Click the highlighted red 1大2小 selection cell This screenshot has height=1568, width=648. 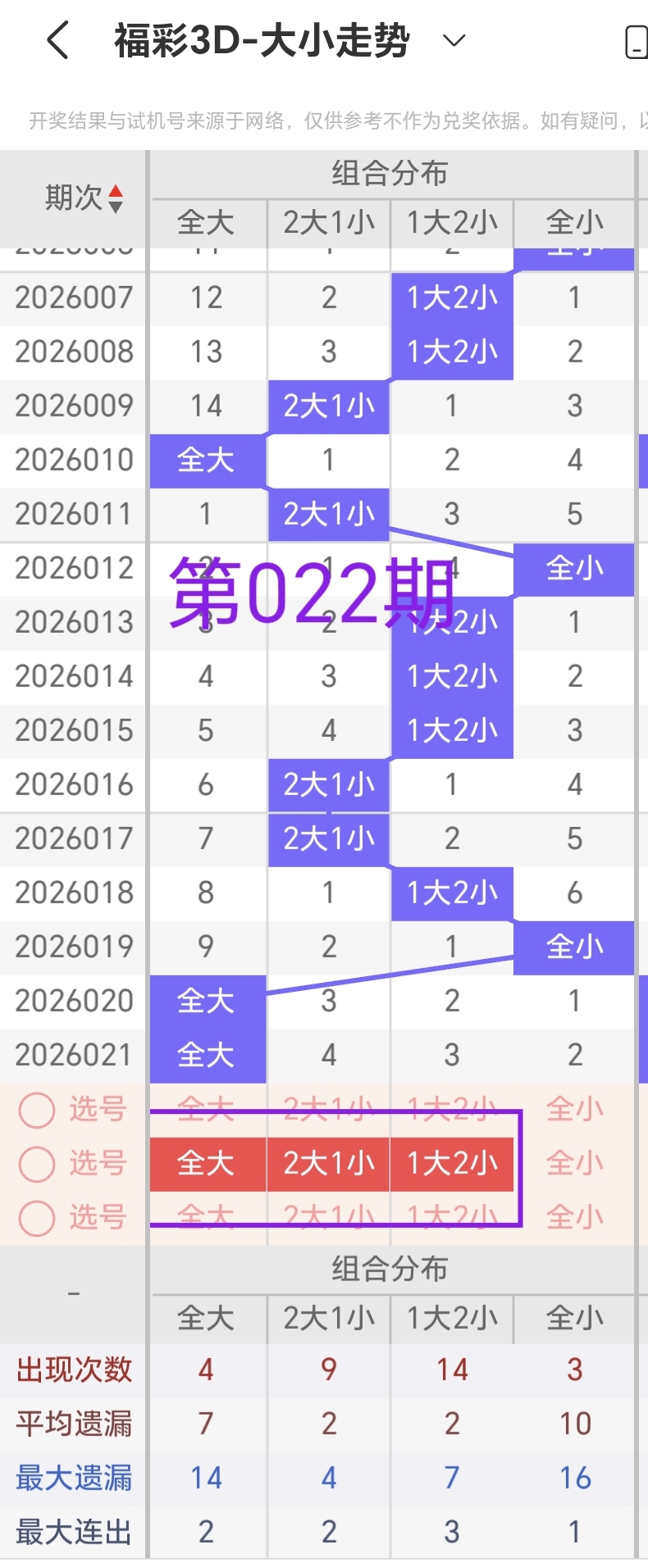pyautogui.click(x=450, y=1163)
